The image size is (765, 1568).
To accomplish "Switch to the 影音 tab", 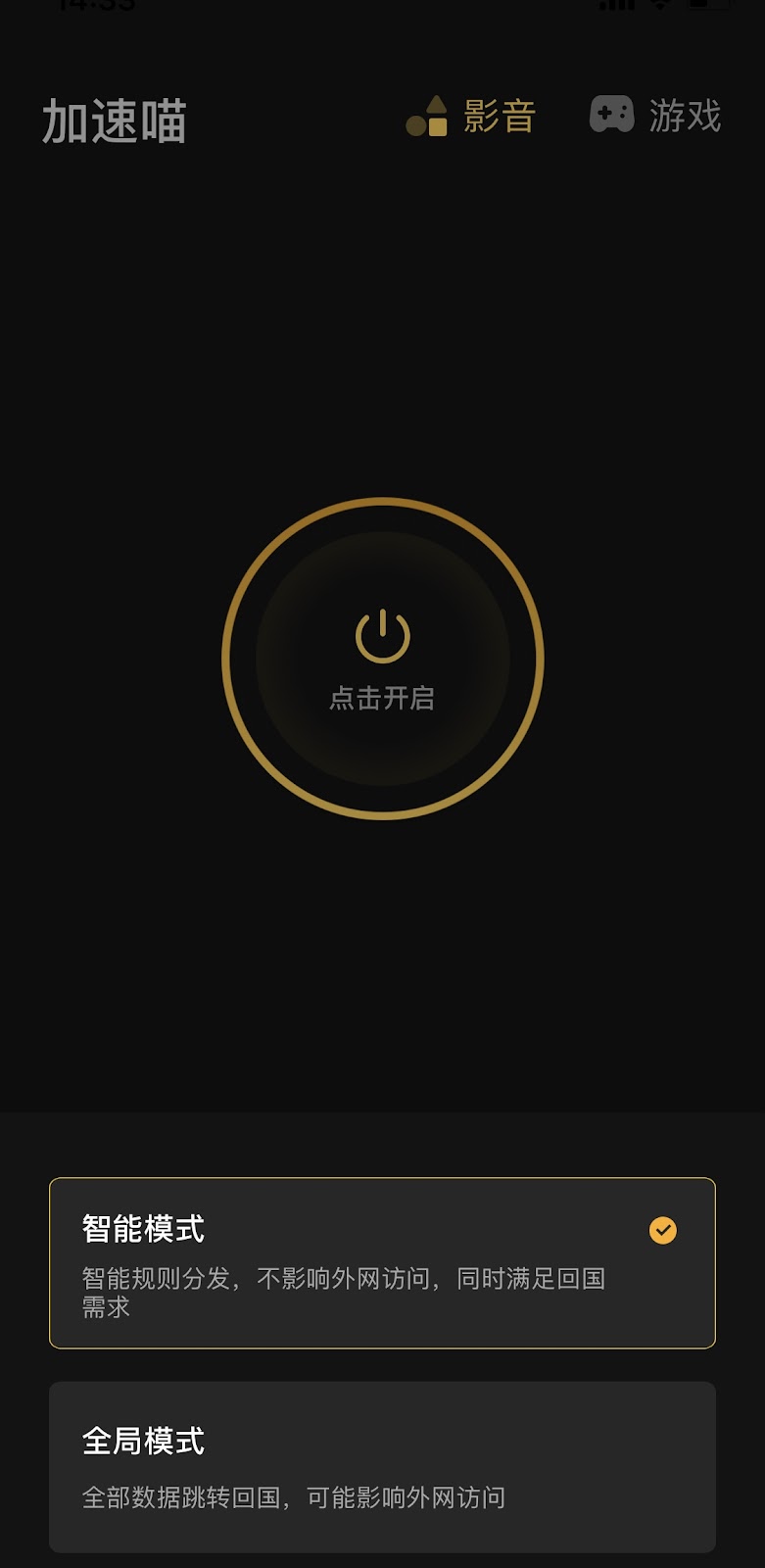I will tap(473, 117).
